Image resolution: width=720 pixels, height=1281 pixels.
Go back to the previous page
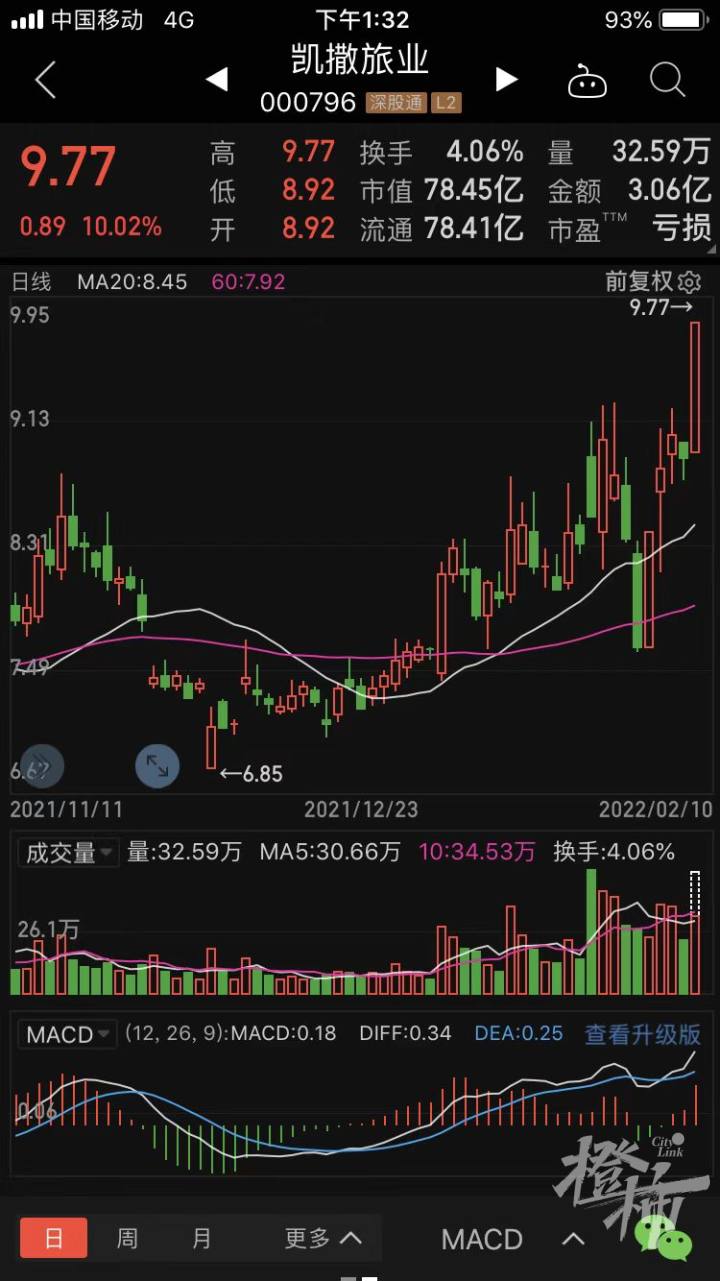click(x=45, y=80)
